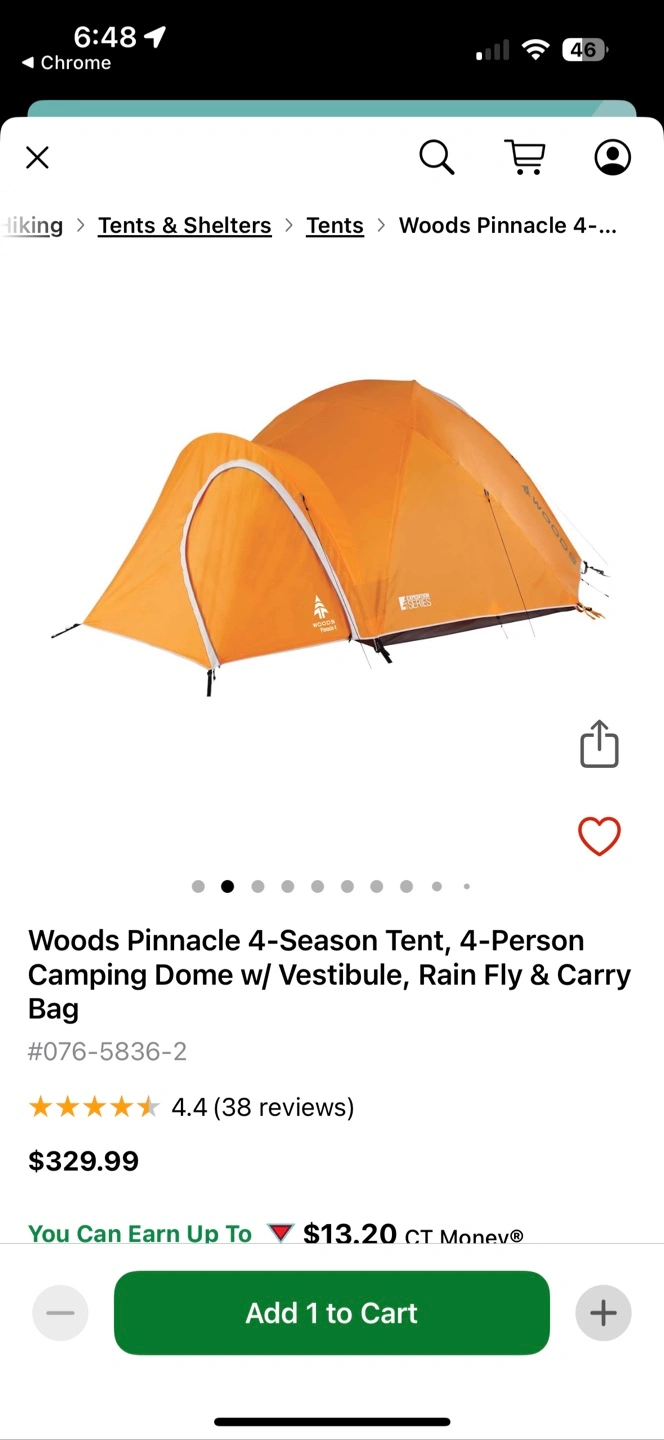Go to Tents & Shelters breadcrumb
The width and height of the screenshot is (664, 1440).
pos(185,226)
